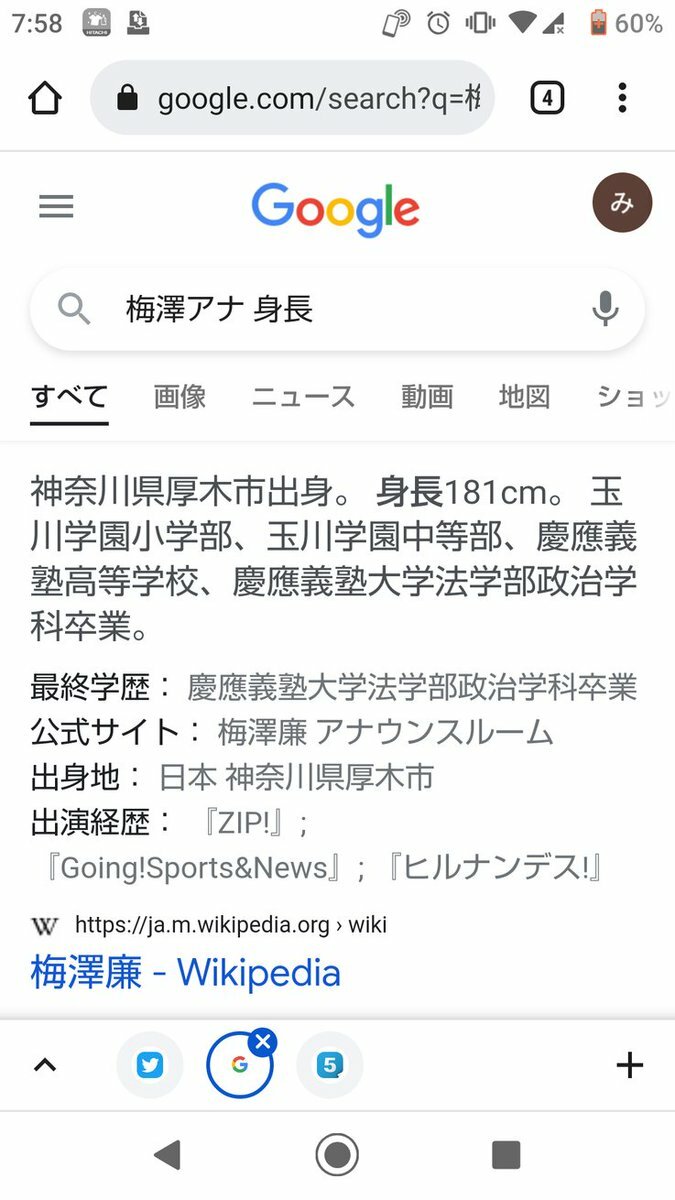Start a voice search with the microphone
This screenshot has width=675, height=1200.
click(x=605, y=310)
